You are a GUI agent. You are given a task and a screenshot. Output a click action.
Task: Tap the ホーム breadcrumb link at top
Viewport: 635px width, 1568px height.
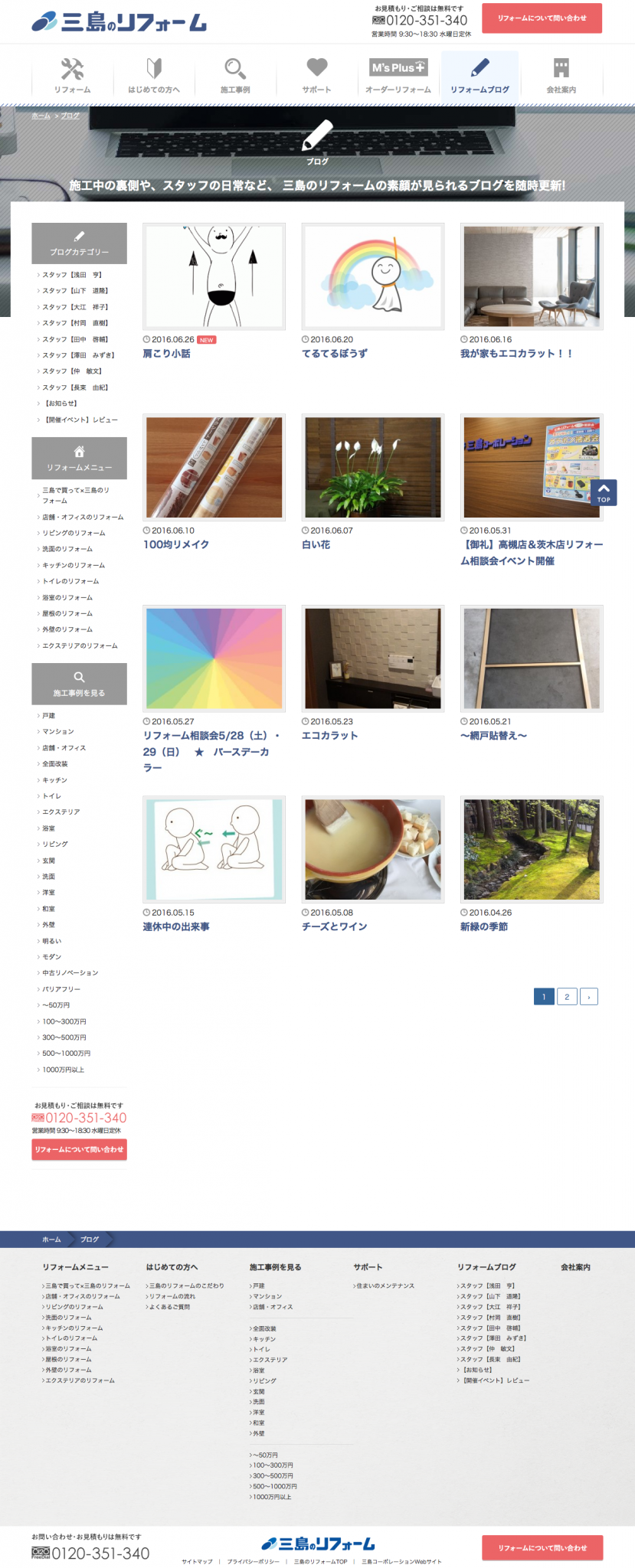[41, 116]
